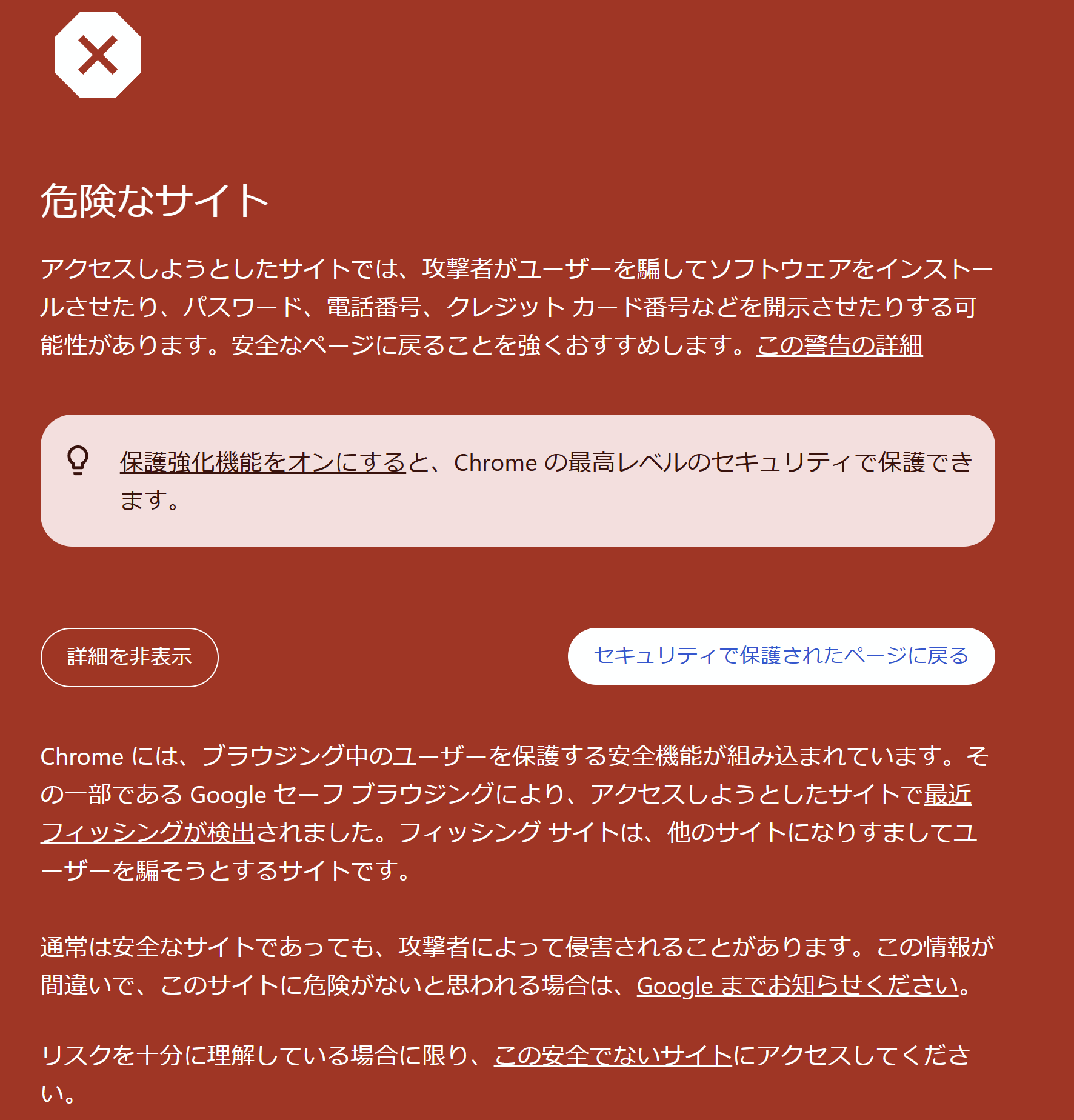Viewport: 1074px width, 1120px height.
Task: Return via セキュリティで保護されたページに戻る button
Action: click(781, 656)
